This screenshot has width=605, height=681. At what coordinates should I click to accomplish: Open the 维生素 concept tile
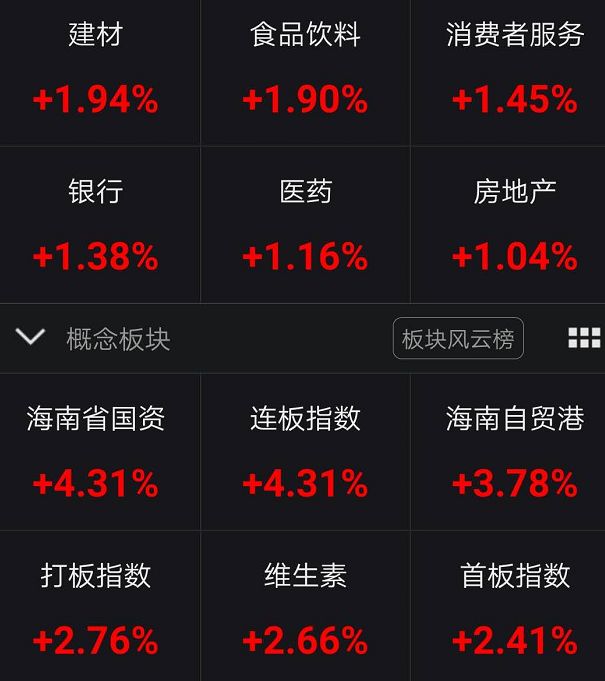tap(305, 608)
